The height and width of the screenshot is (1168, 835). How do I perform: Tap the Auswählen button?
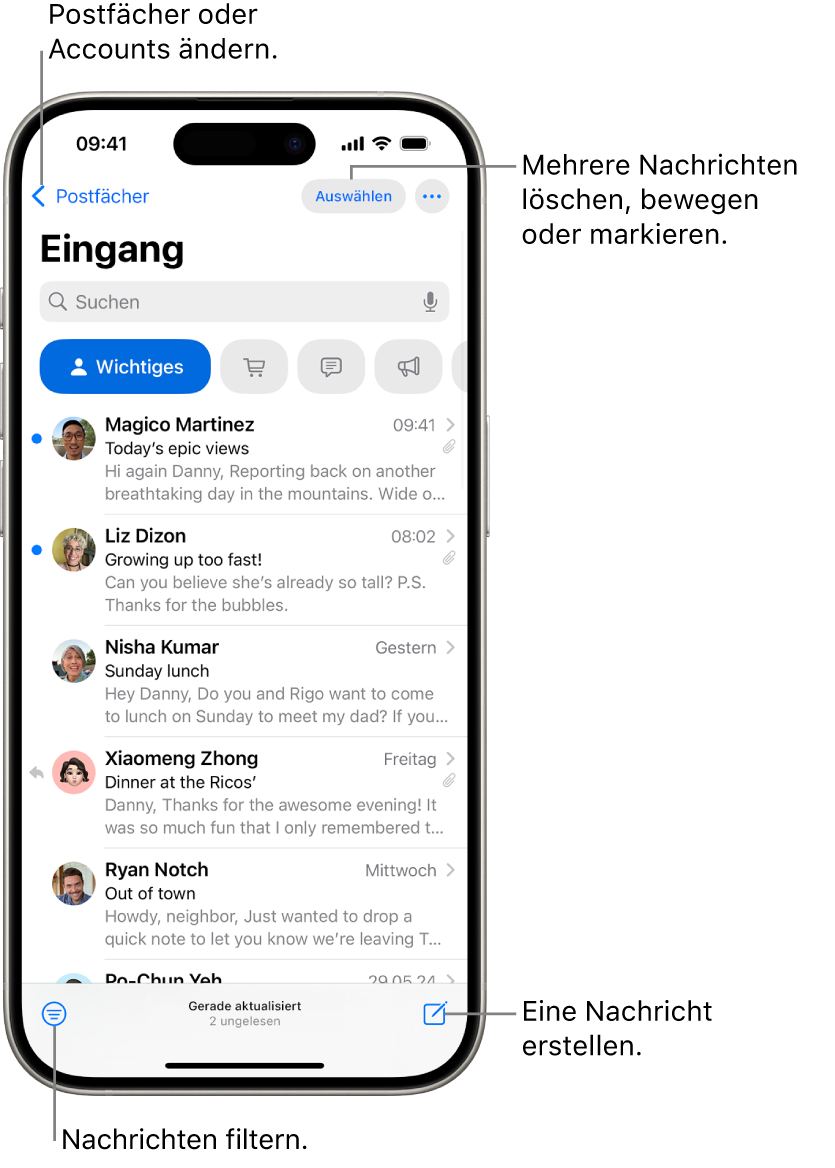[x=353, y=196]
